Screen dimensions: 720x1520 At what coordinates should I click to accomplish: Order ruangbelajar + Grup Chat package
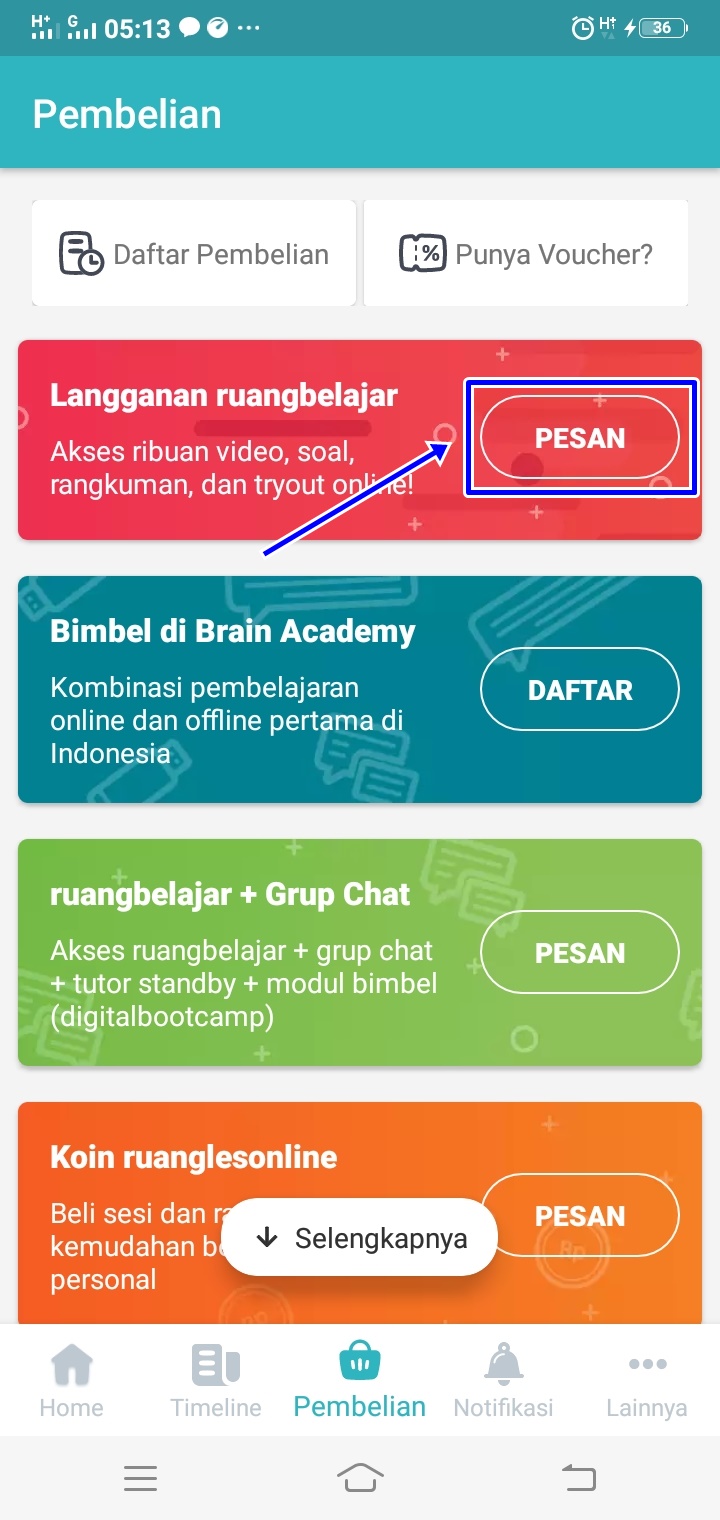(x=580, y=953)
